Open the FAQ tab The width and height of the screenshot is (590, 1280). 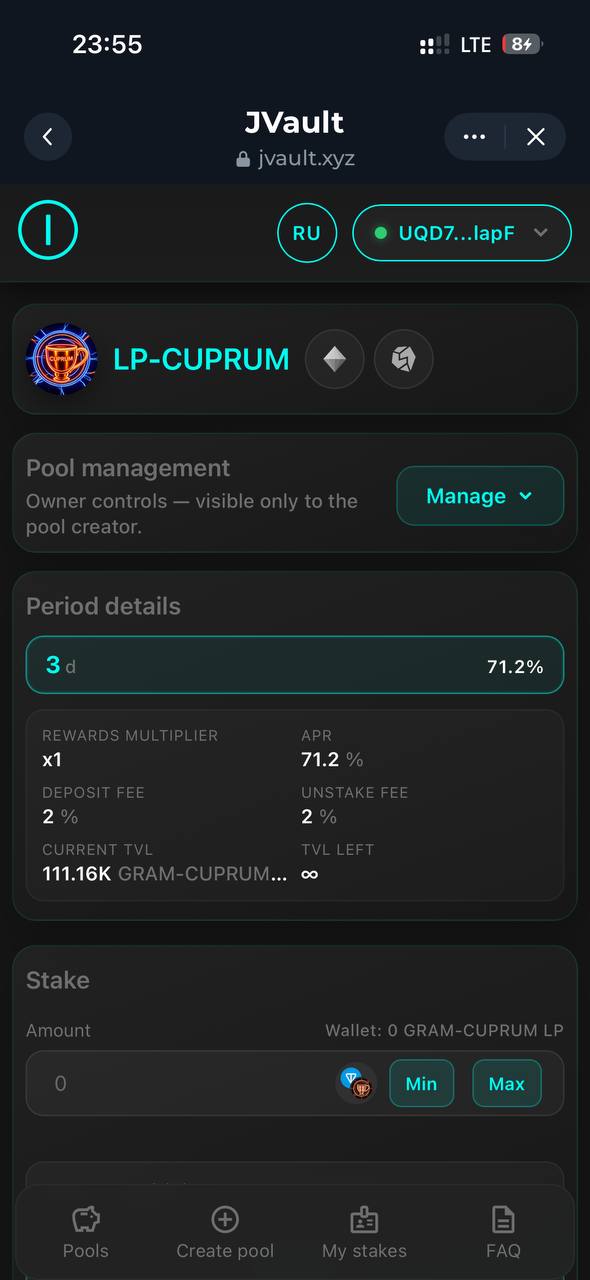click(503, 1232)
